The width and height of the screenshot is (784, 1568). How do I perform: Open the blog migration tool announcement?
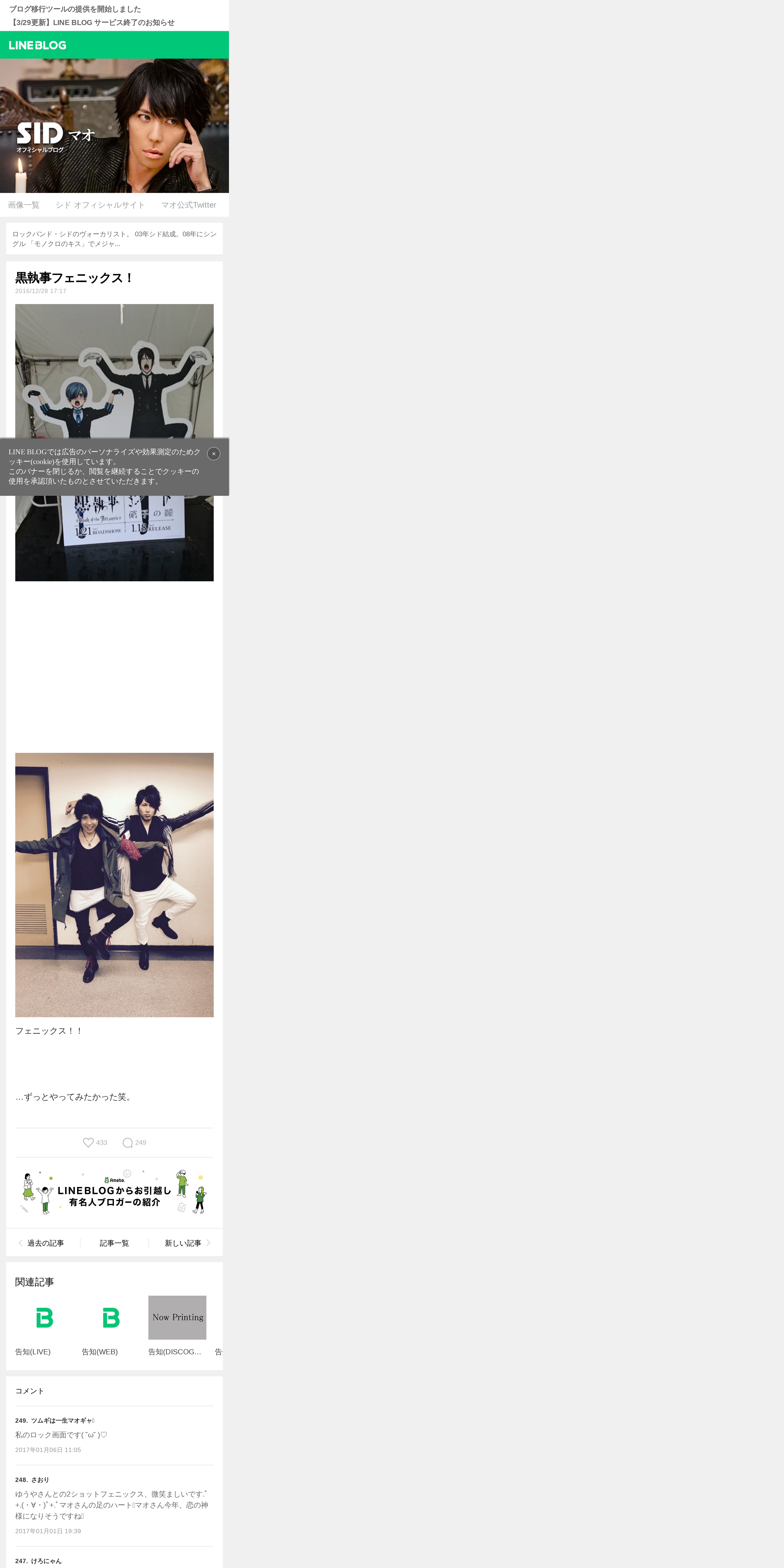(x=75, y=9)
